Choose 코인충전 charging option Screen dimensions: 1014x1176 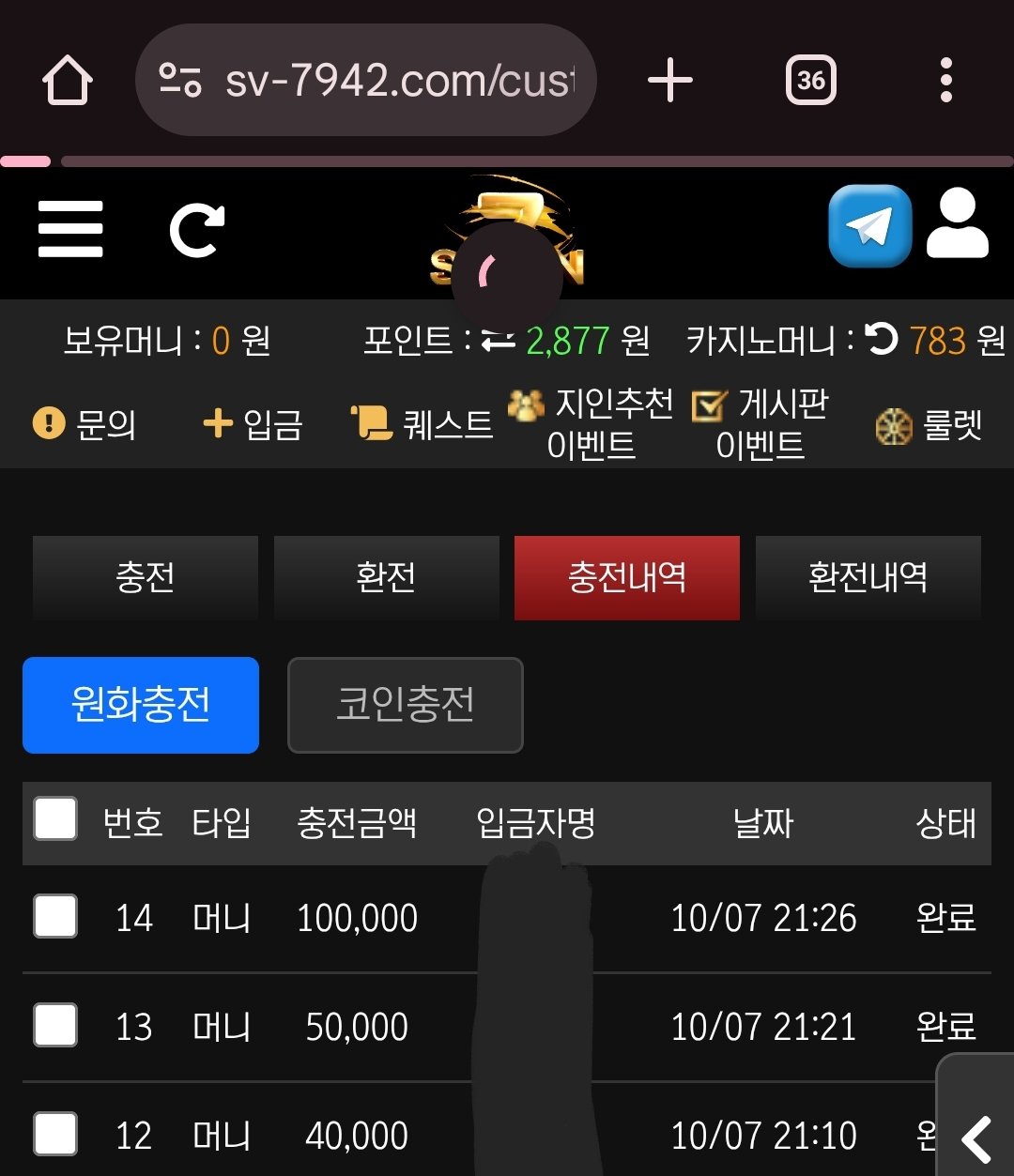point(405,705)
